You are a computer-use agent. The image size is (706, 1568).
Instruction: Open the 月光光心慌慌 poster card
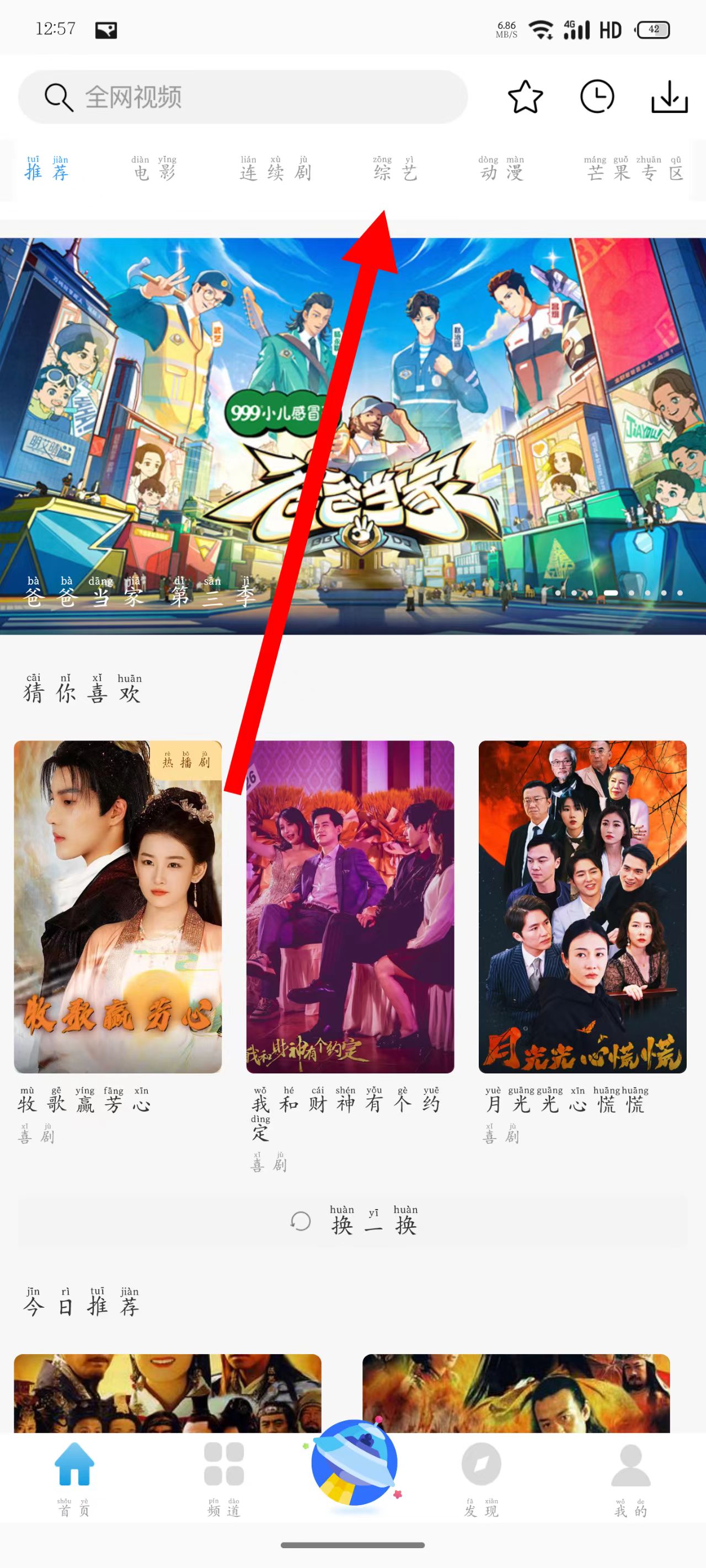(x=582, y=907)
